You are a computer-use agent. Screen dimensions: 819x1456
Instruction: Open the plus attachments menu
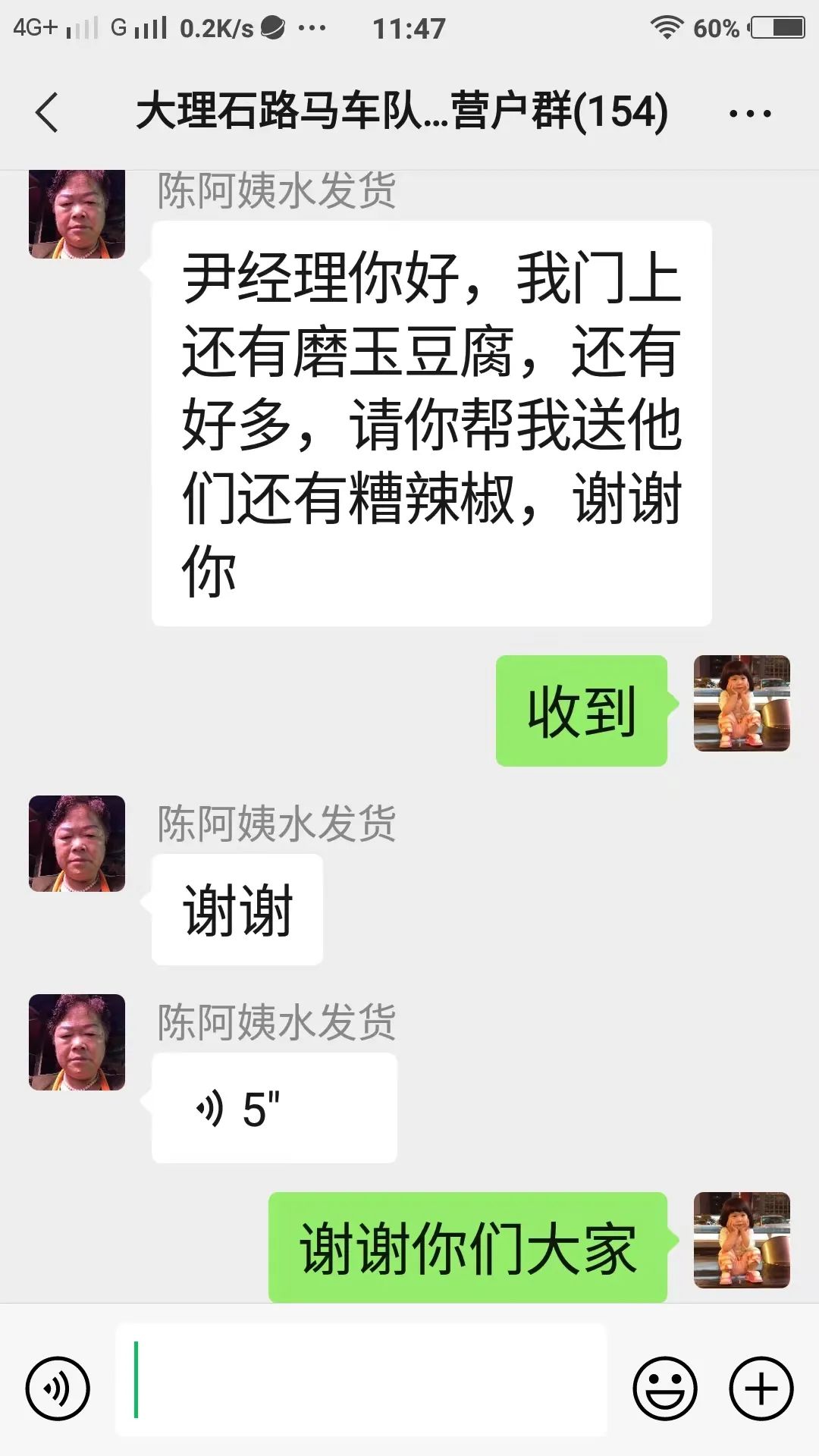tap(761, 1389)
